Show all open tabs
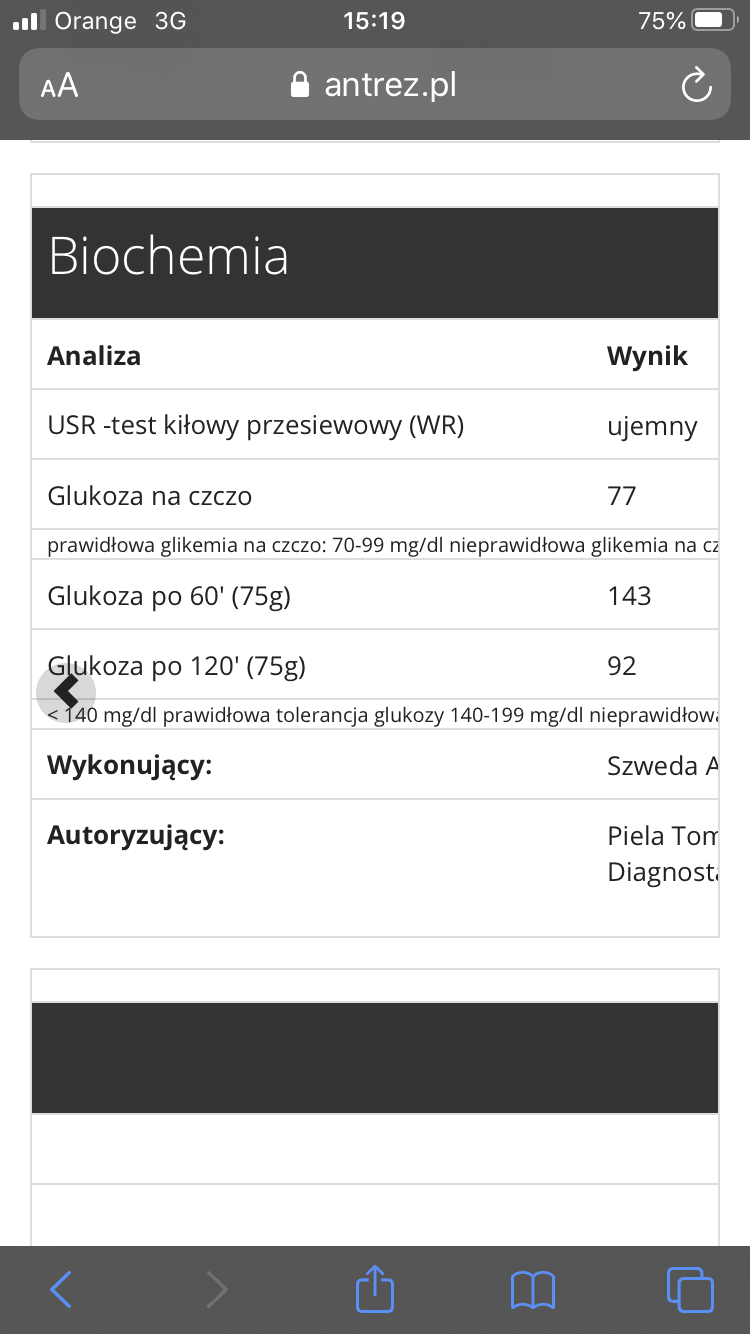Viewport: 750px width, 1334px height. (x=690, y=1289)
